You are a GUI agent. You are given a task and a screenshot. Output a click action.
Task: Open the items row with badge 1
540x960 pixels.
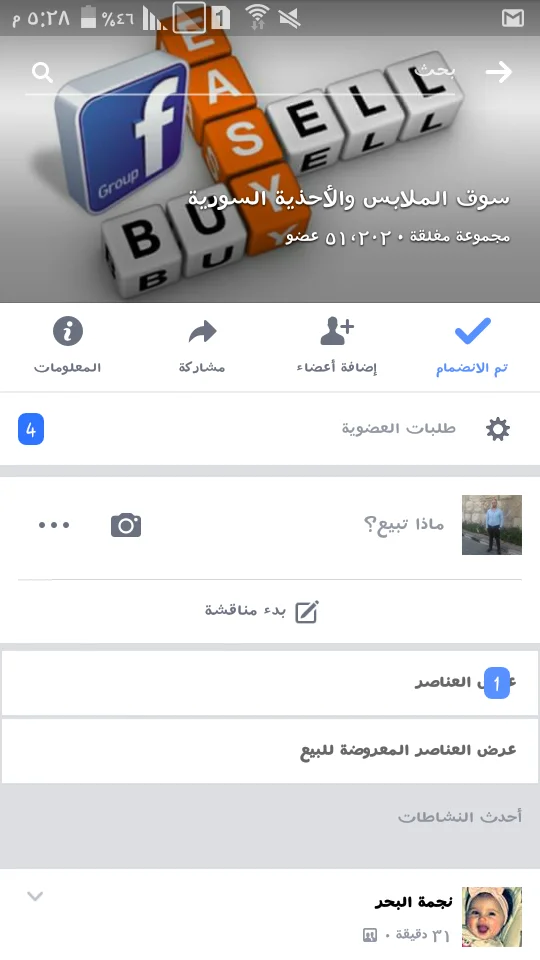tap(270, 683)
